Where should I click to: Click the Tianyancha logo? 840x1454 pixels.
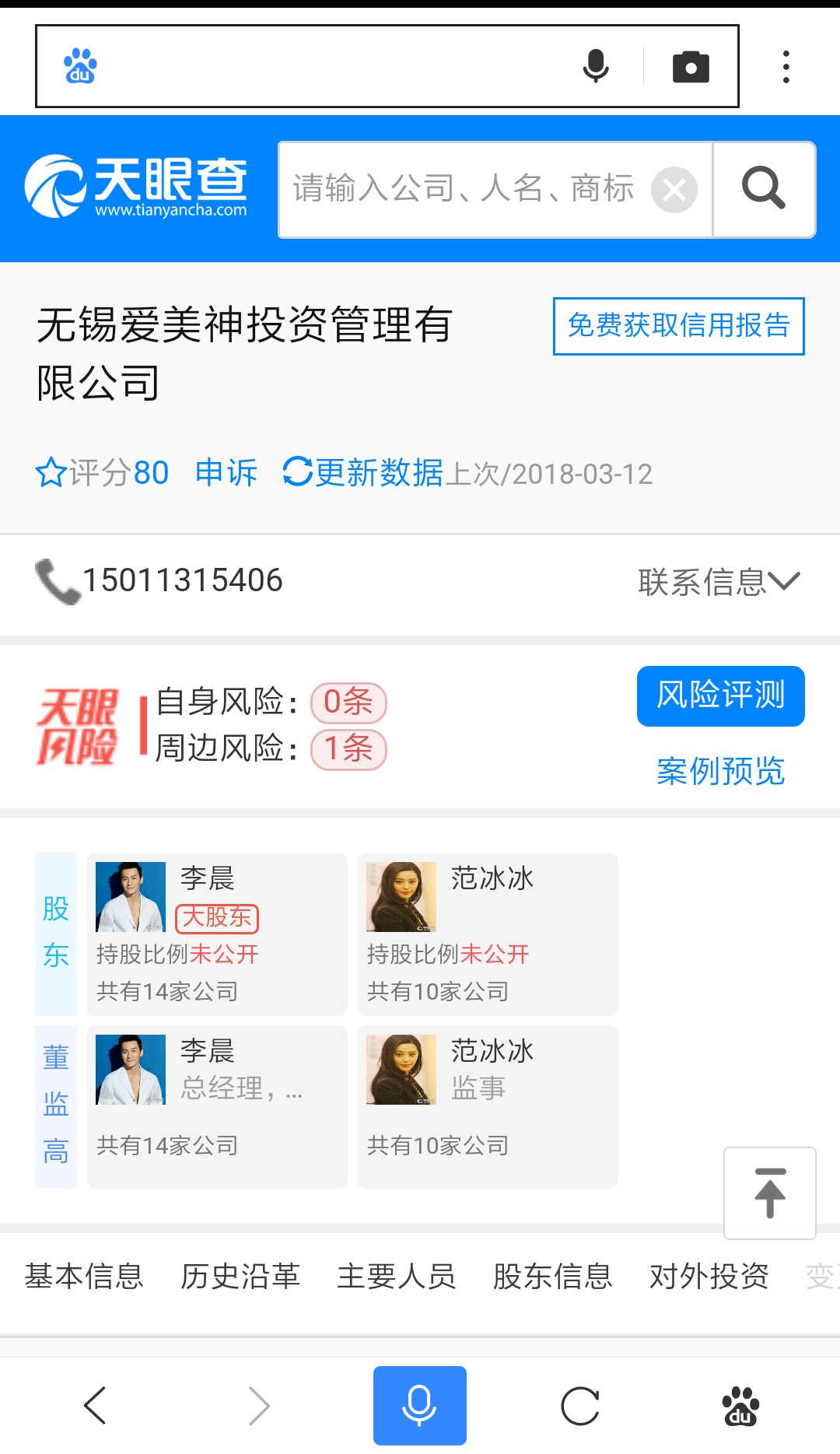140,187
